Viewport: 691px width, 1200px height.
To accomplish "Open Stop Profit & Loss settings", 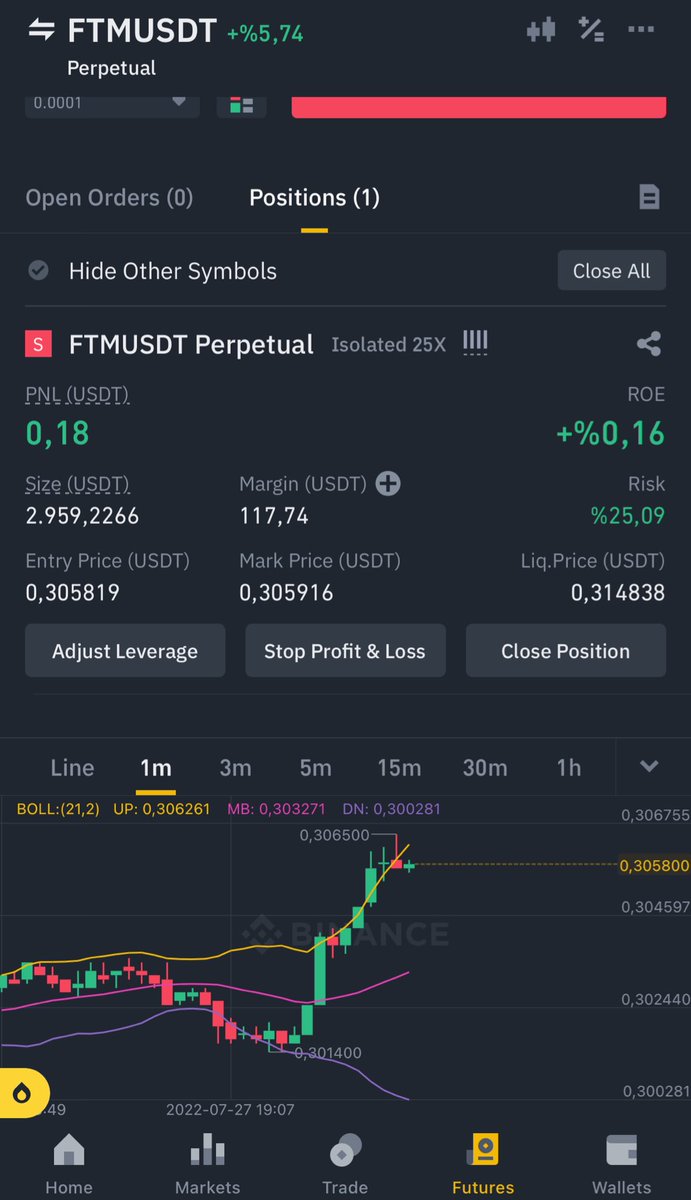I will pyautogui.click(x=345, y=651).
